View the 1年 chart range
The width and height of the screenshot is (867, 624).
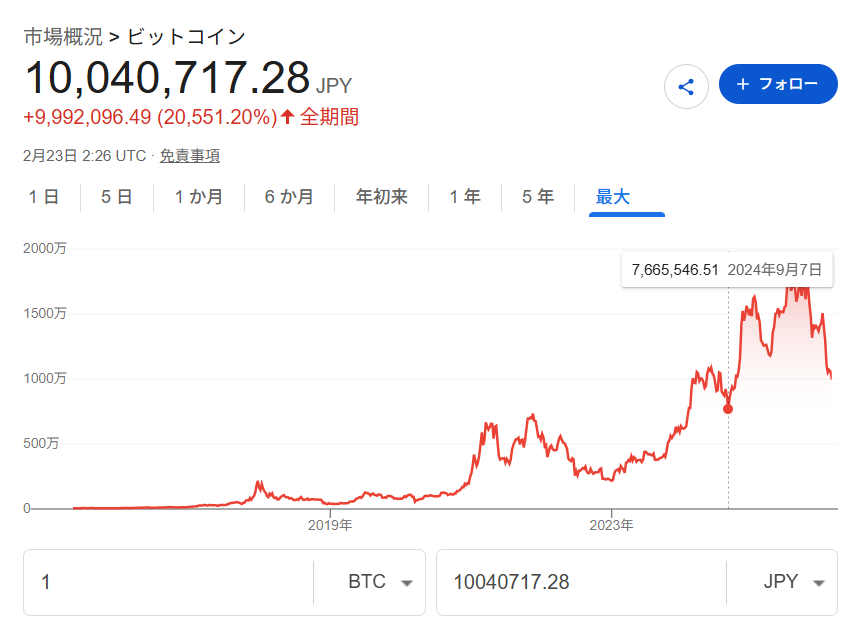coord(465,197)
